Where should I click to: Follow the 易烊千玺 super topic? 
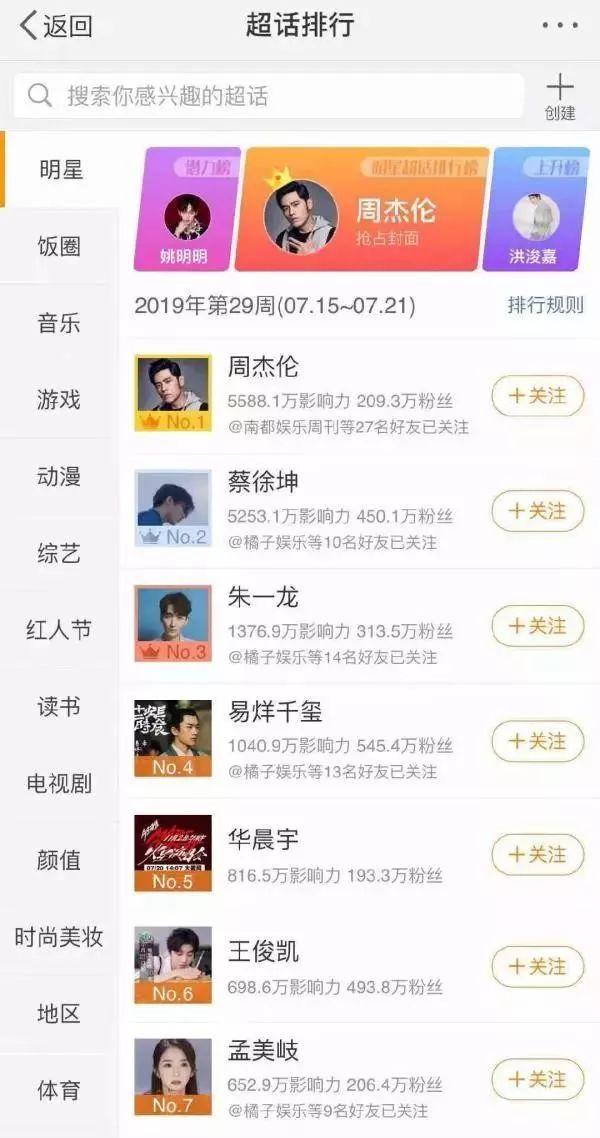(x=537, y=741)
